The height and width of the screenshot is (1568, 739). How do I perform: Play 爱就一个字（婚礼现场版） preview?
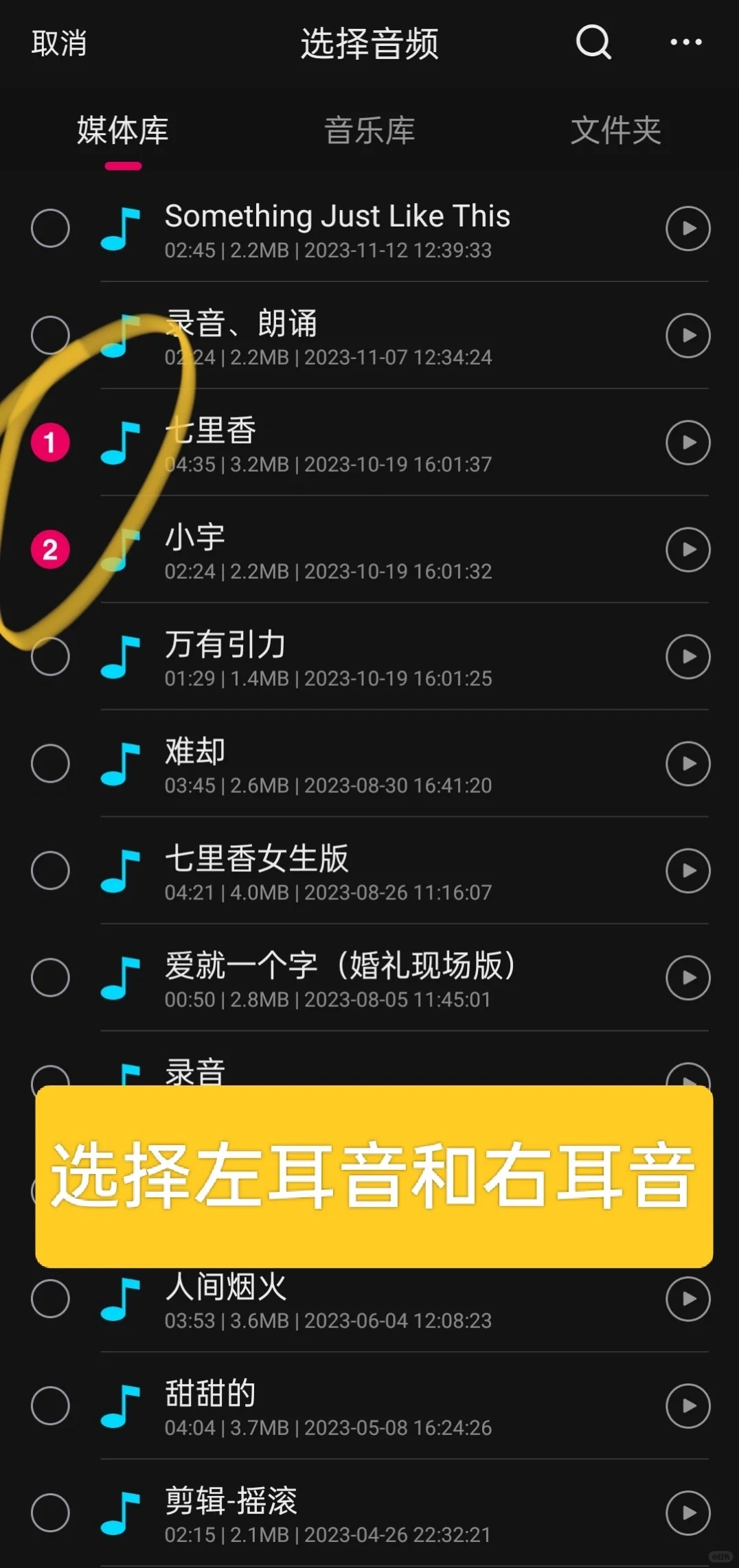687,978
